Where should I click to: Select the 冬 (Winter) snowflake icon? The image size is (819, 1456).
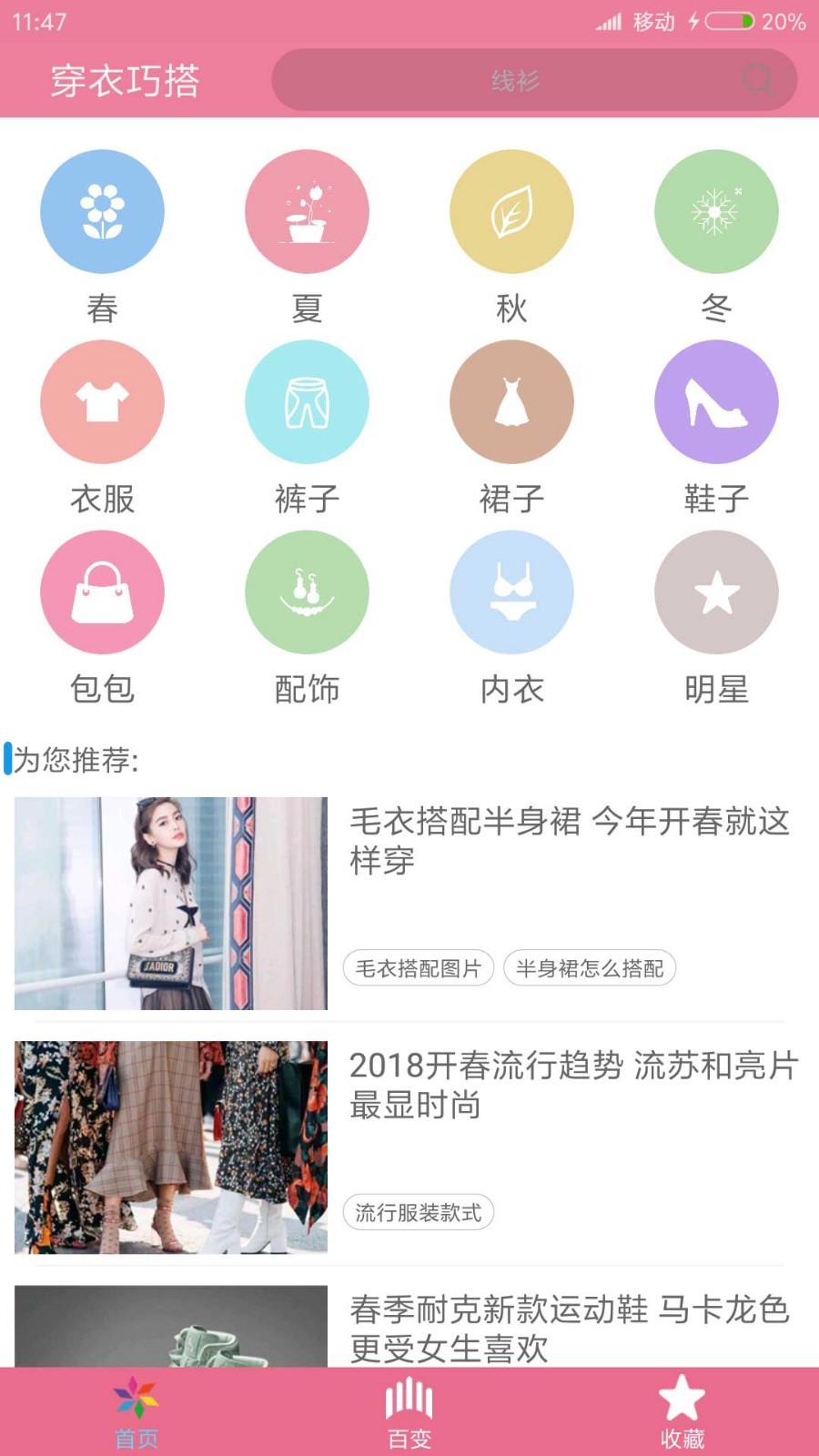pyautogui.click(x=716, y=210)
